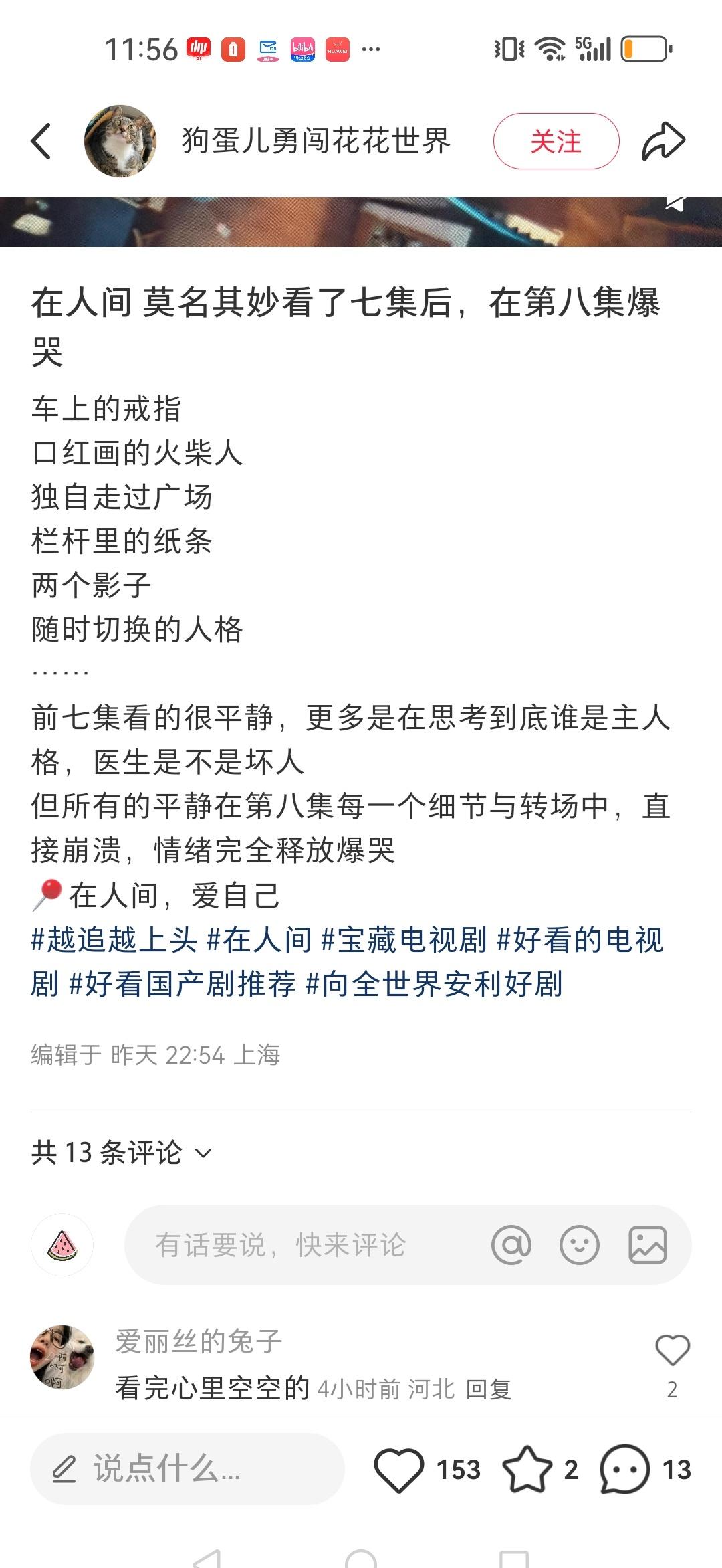Go back using the top-left arrow
This screenshot has height=1568, width=722.
tap(41, 141)
